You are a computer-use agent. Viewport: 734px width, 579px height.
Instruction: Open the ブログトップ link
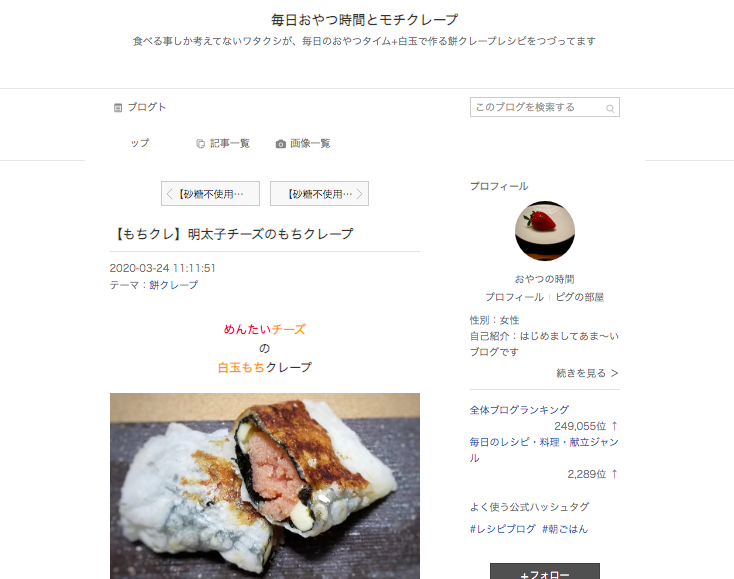point(139,107)
